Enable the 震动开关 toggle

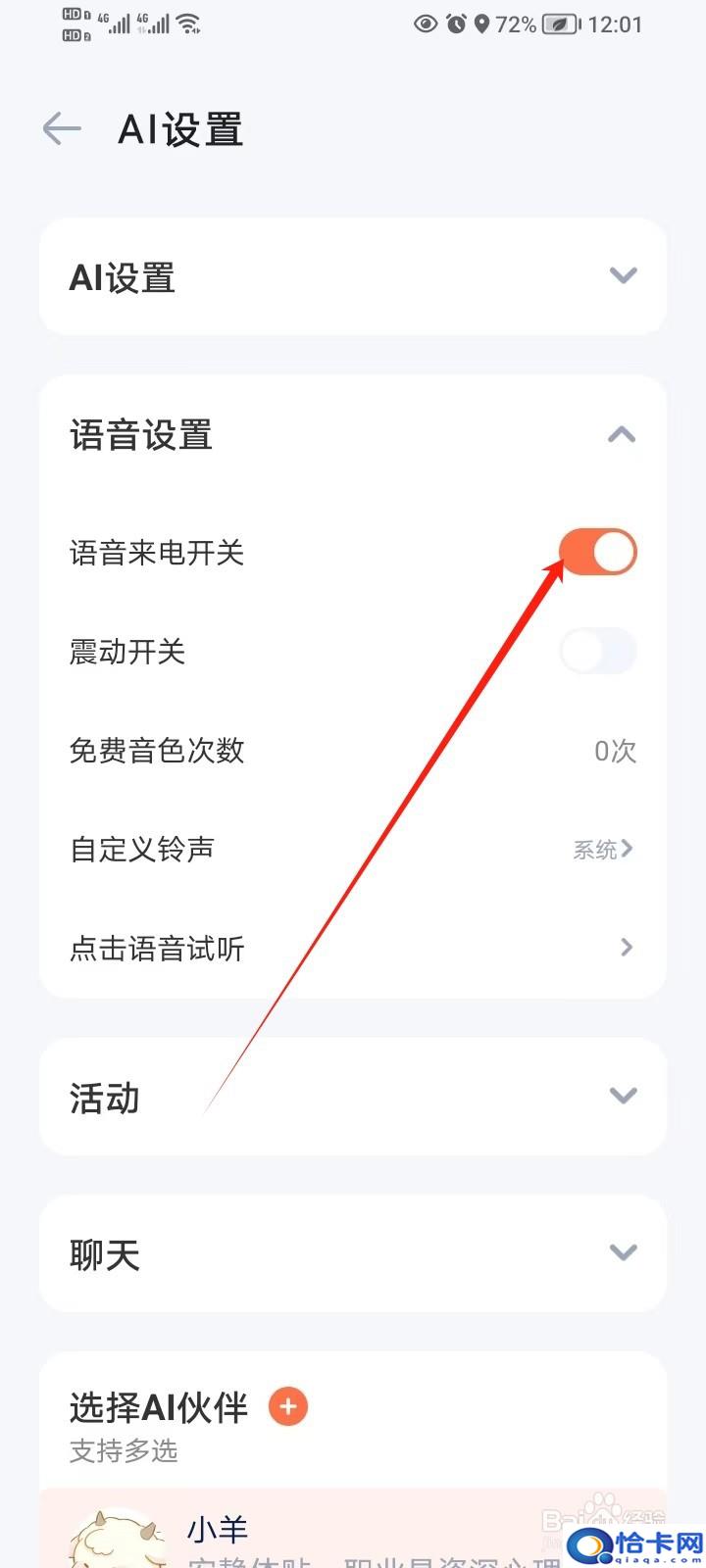[x=598, y=651]
